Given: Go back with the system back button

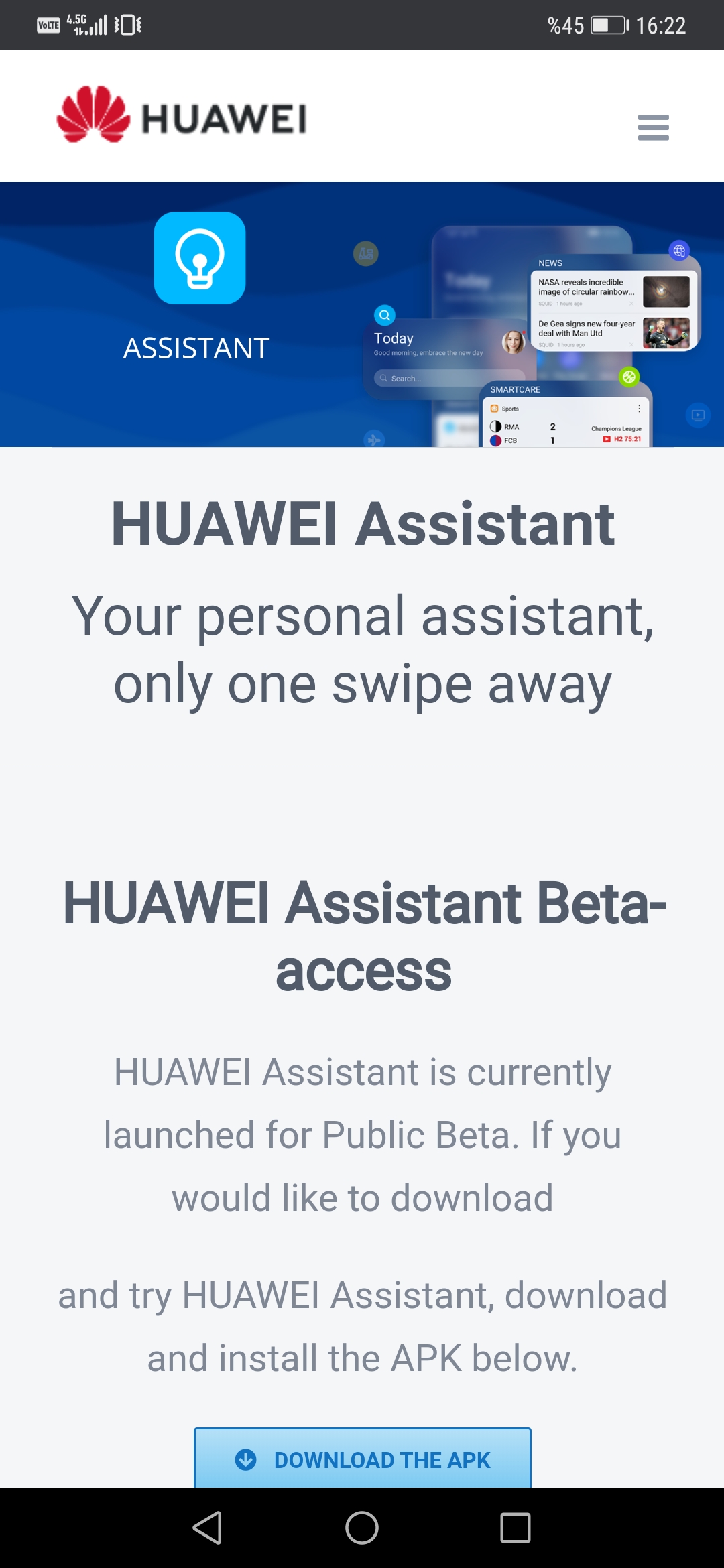Looking at the screenshot, I should [208, 1528].
